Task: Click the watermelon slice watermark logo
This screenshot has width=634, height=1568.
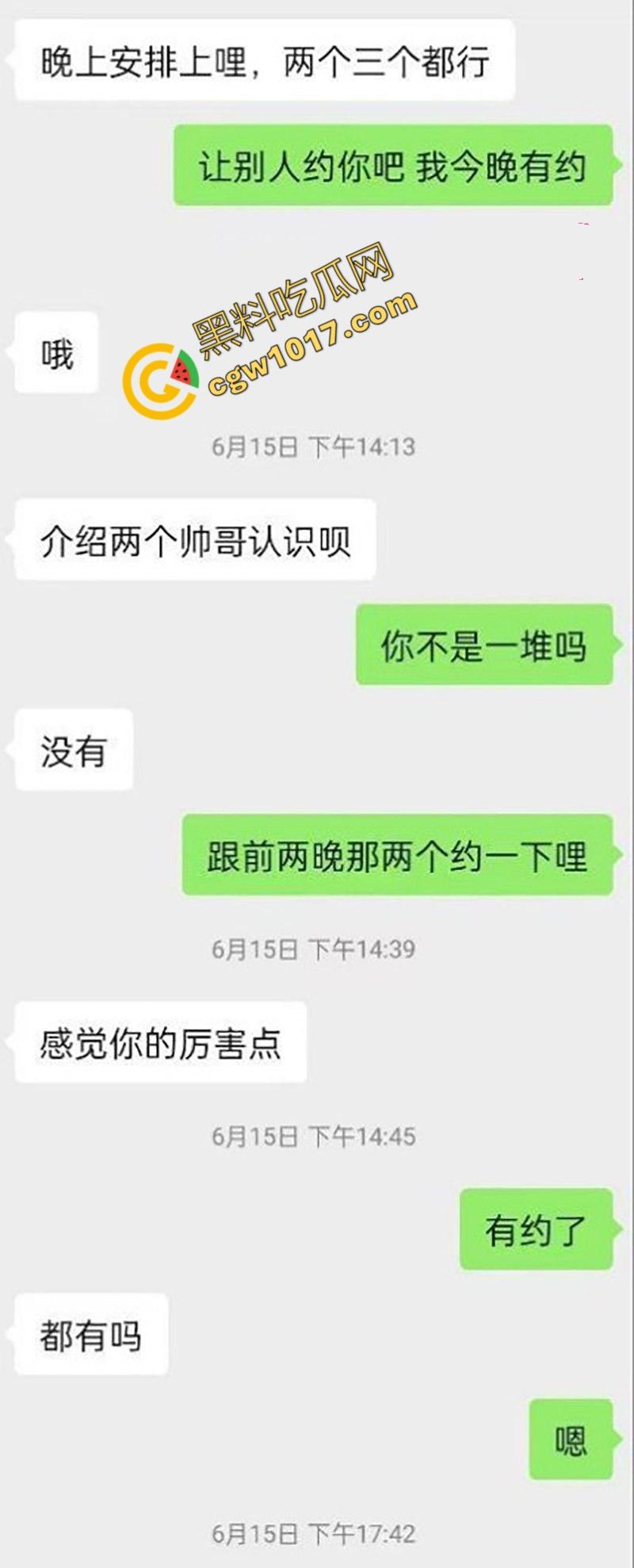Action: [x=184, y=370]
